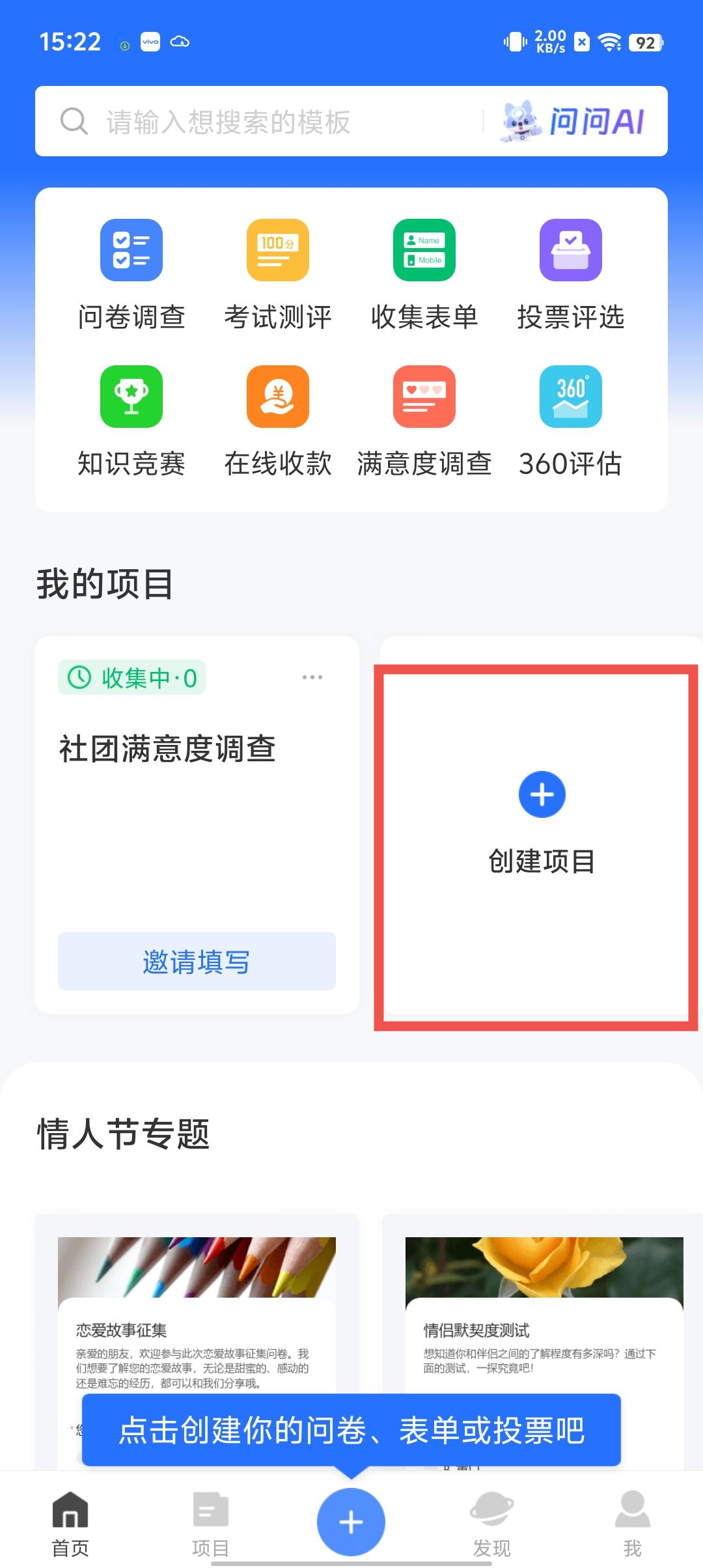Tap the template search field
This screenshot has height=1568, width=703.
click(x=260, y=122)
